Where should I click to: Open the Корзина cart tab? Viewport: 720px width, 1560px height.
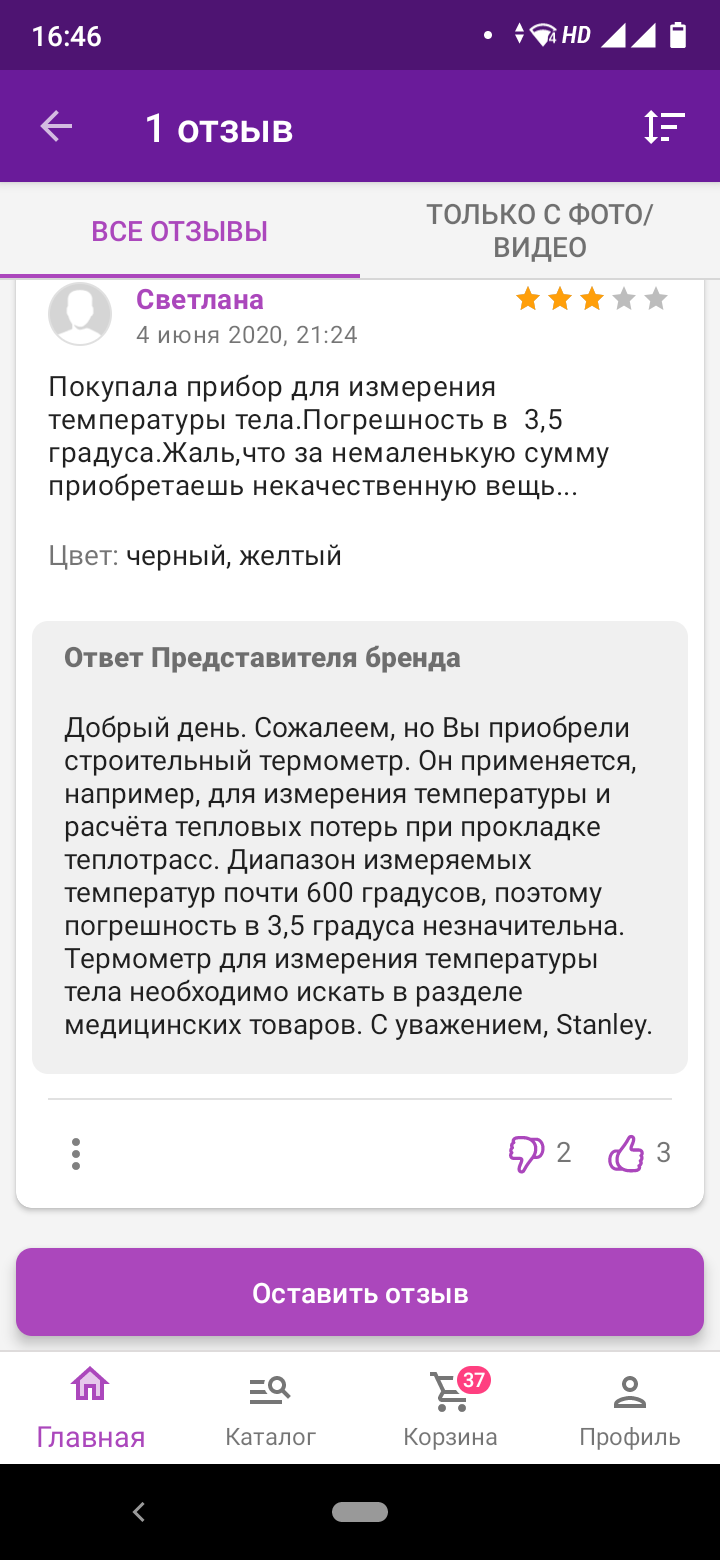tap(450, 1409)
